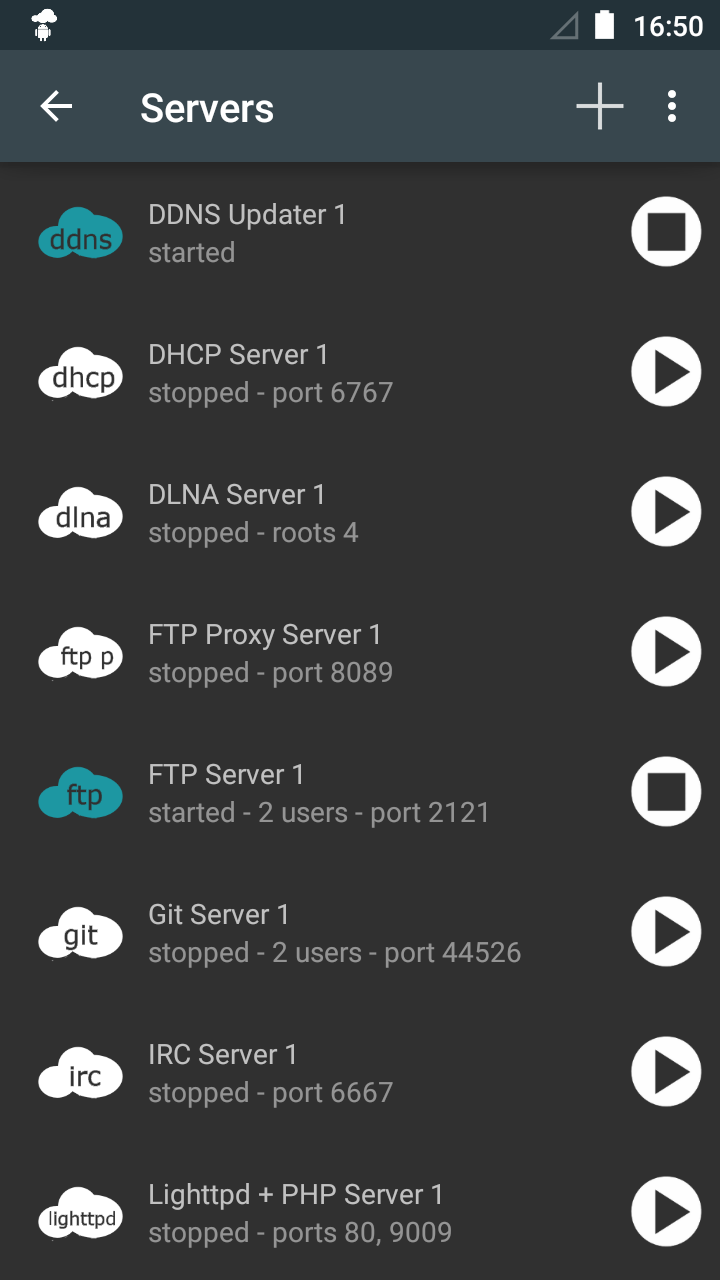Viewport: 720px width, 1280px height.
Task: Stop FTP Server 1
Action: click(666, 792)
